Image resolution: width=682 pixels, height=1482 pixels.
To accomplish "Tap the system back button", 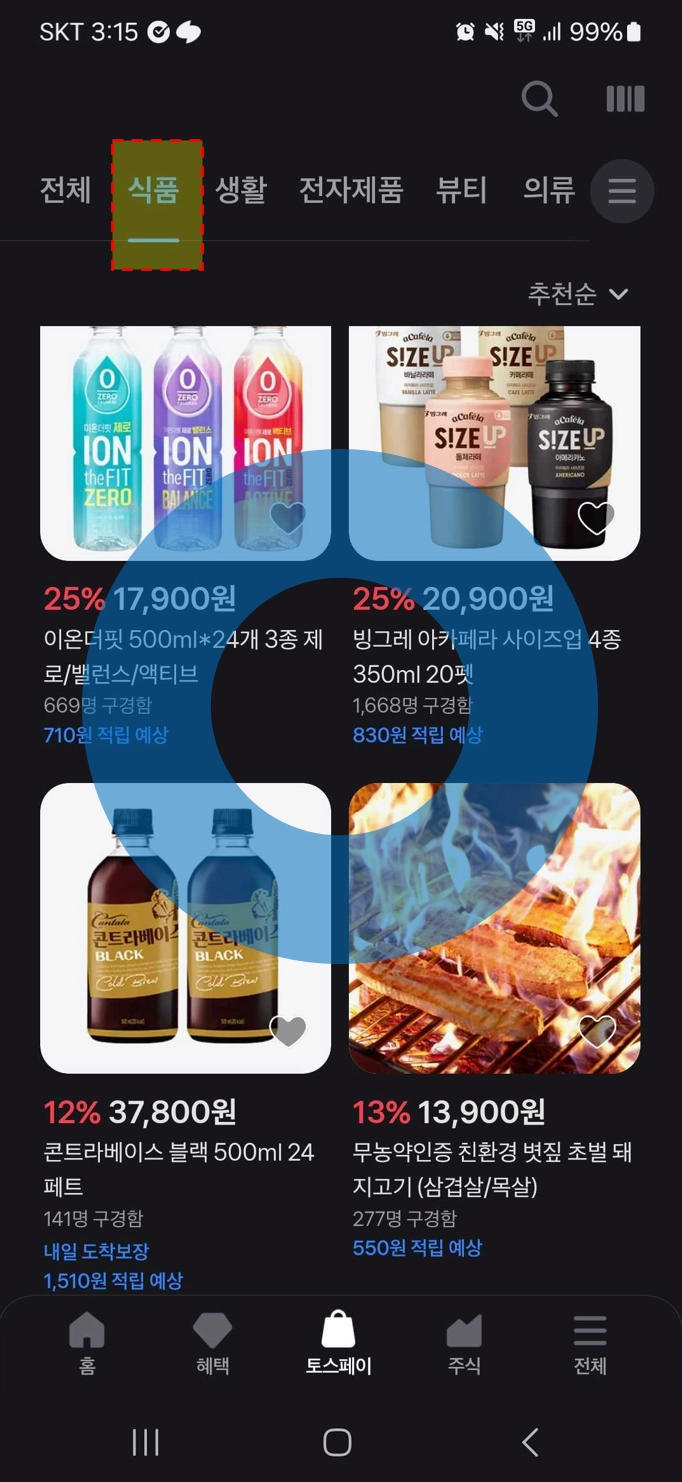I will [x=531, y=1441].
